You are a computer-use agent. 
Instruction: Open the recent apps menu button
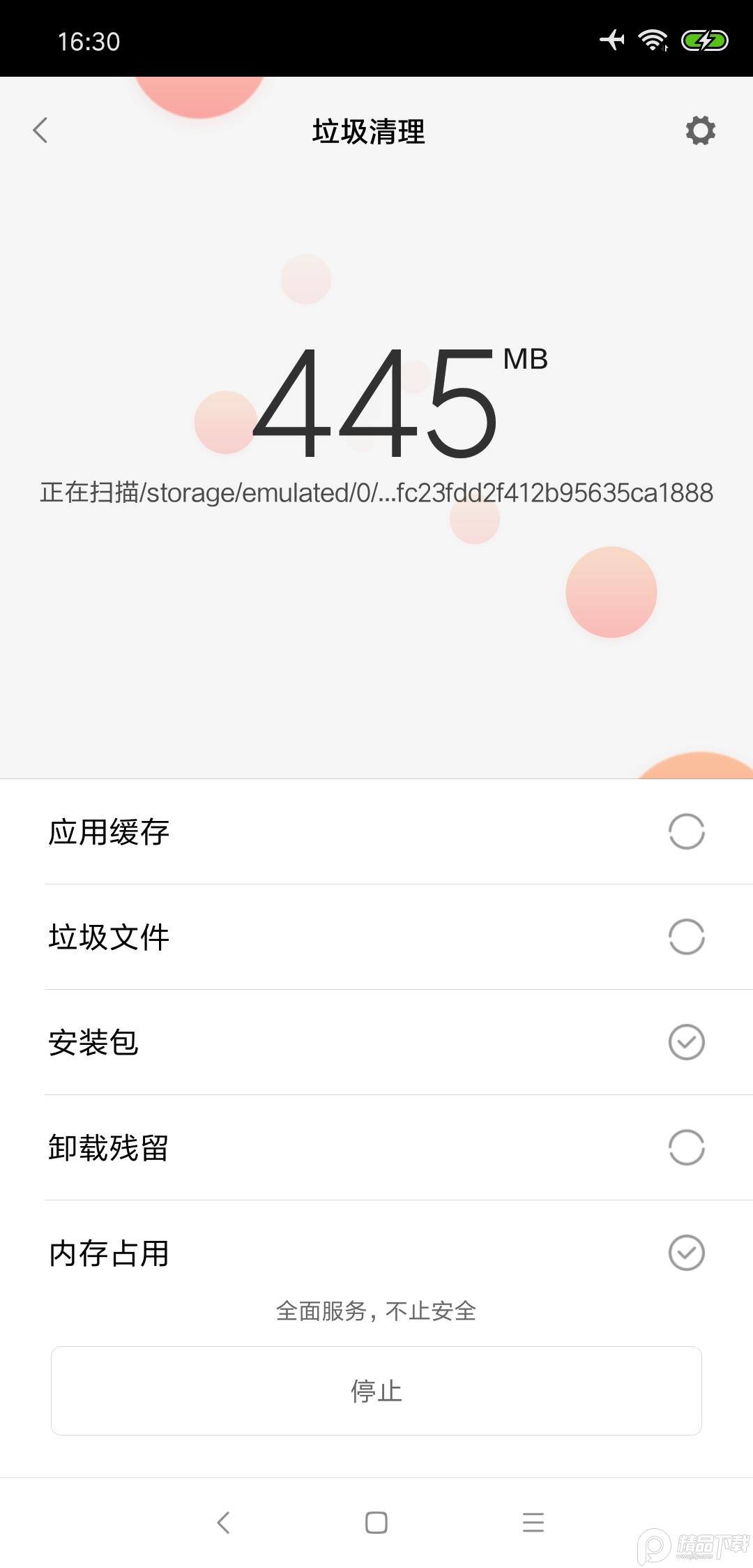coord(532,1523)
